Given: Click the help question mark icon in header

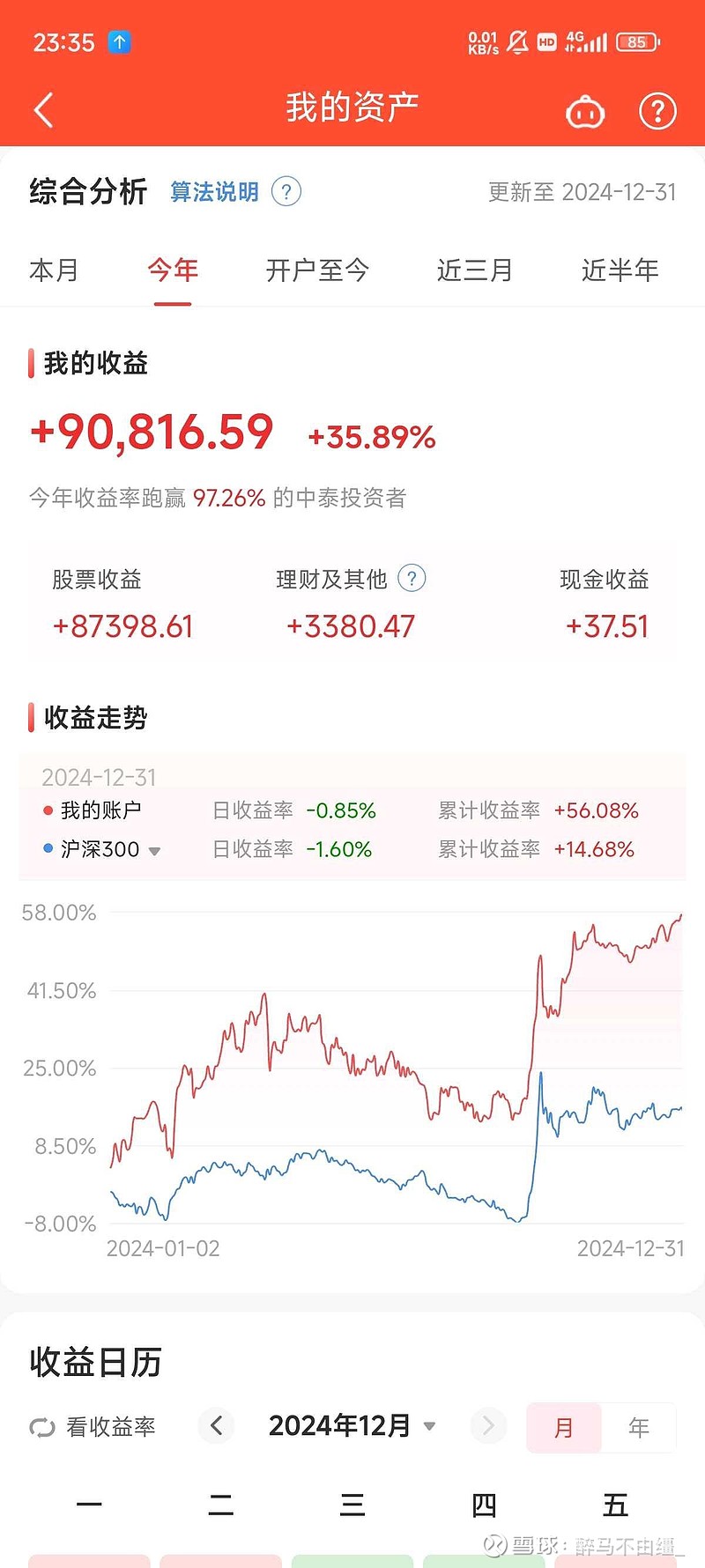Looking at the screenshot, I should [657, 110].
